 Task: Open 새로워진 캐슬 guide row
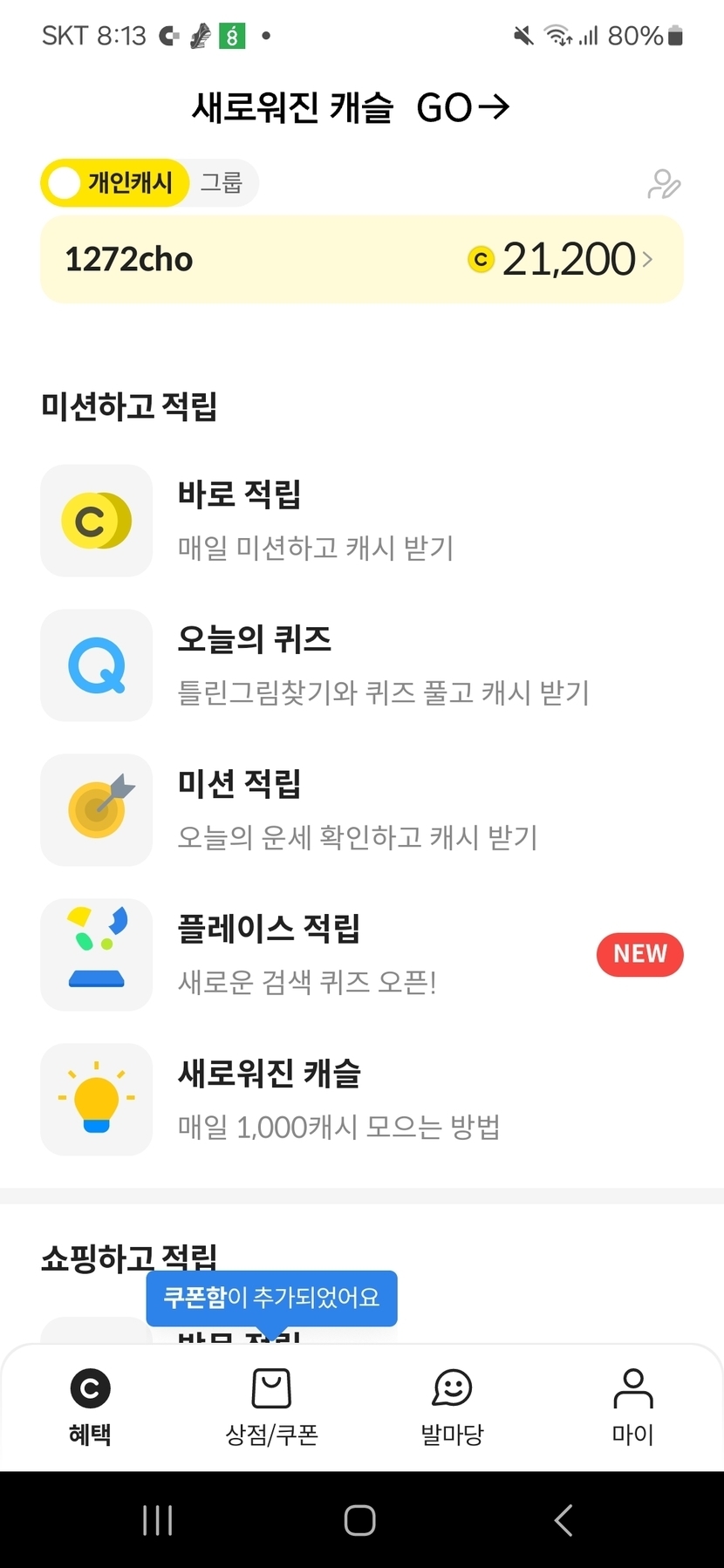click(x=361, y=1100)
